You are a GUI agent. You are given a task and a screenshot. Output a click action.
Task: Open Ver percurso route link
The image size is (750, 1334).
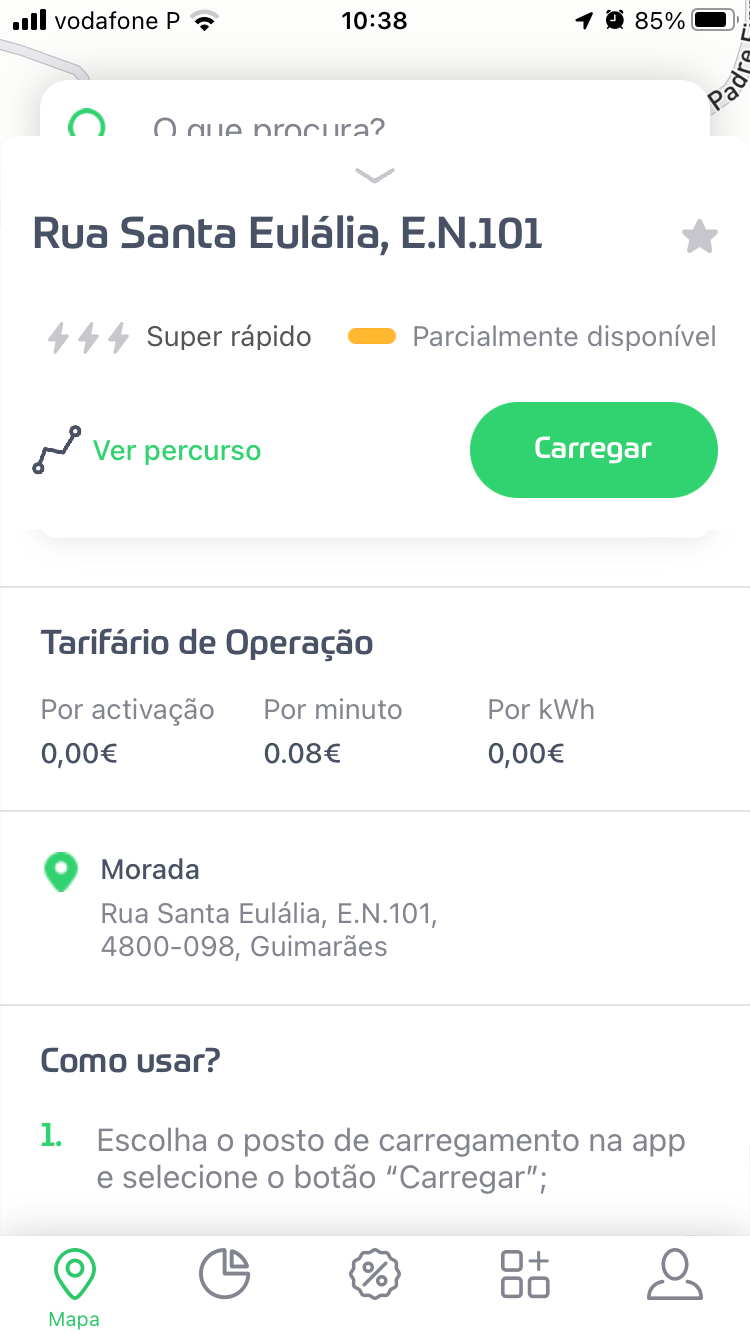[x=176, y=450]
